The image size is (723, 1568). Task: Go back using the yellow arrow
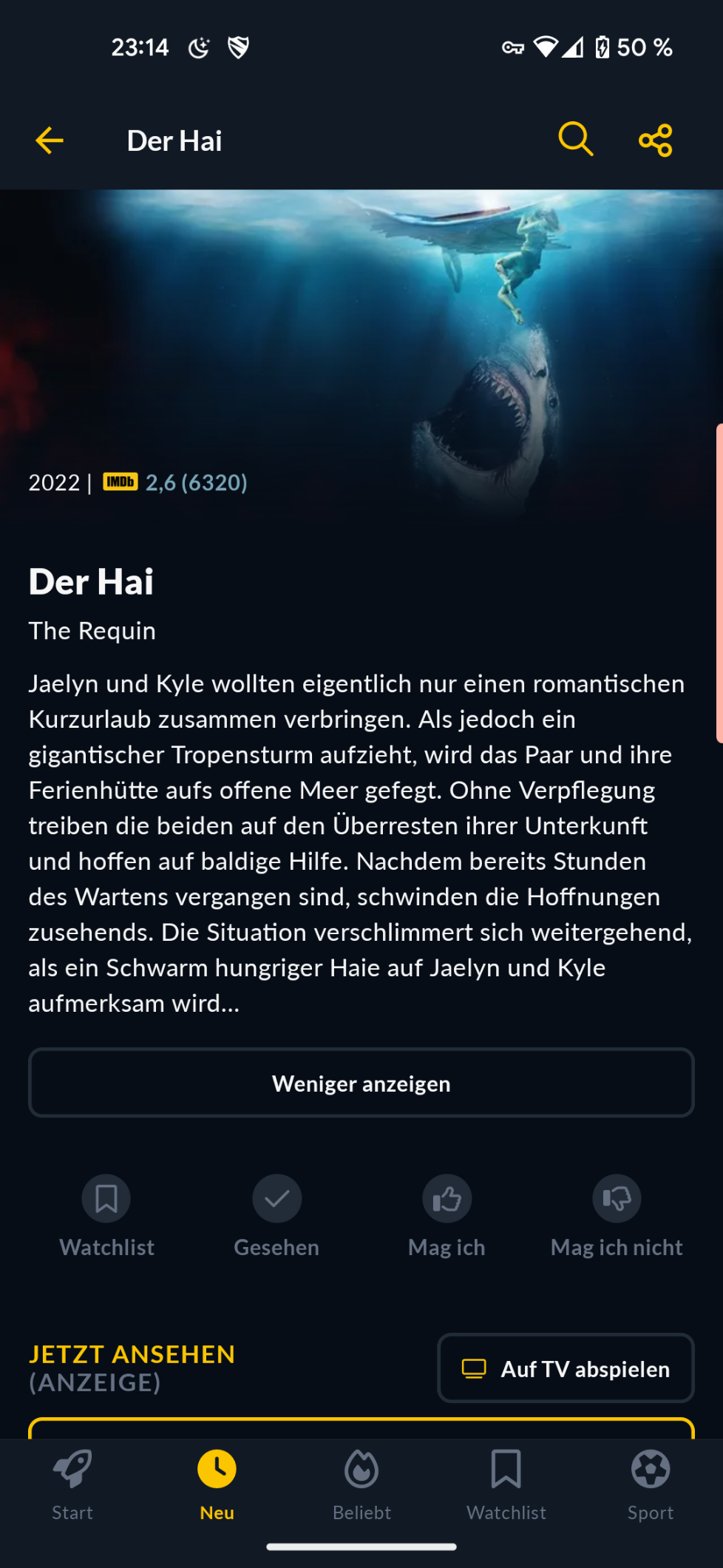pos(50,141)
